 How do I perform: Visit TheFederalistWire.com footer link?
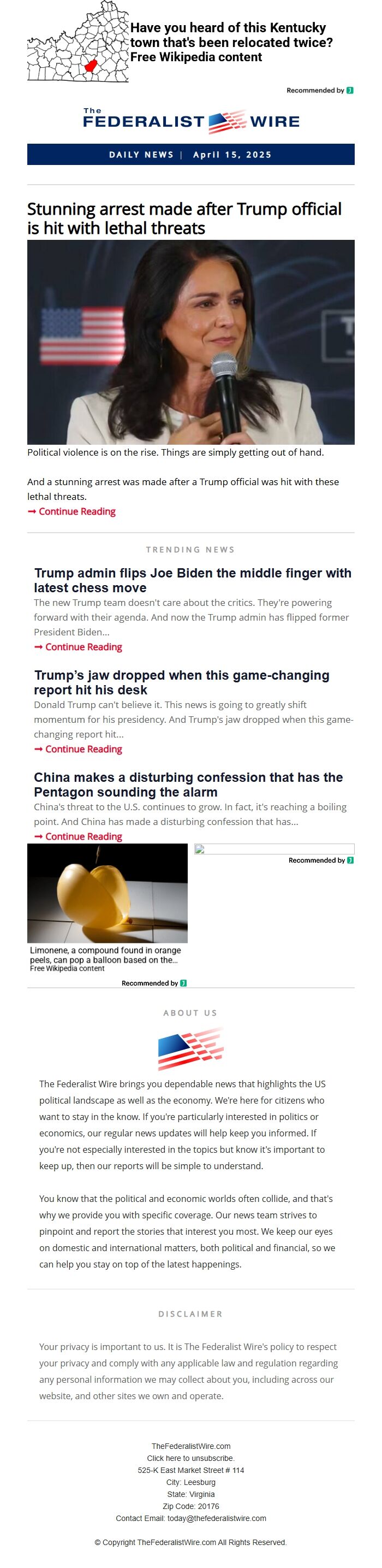190,1446
